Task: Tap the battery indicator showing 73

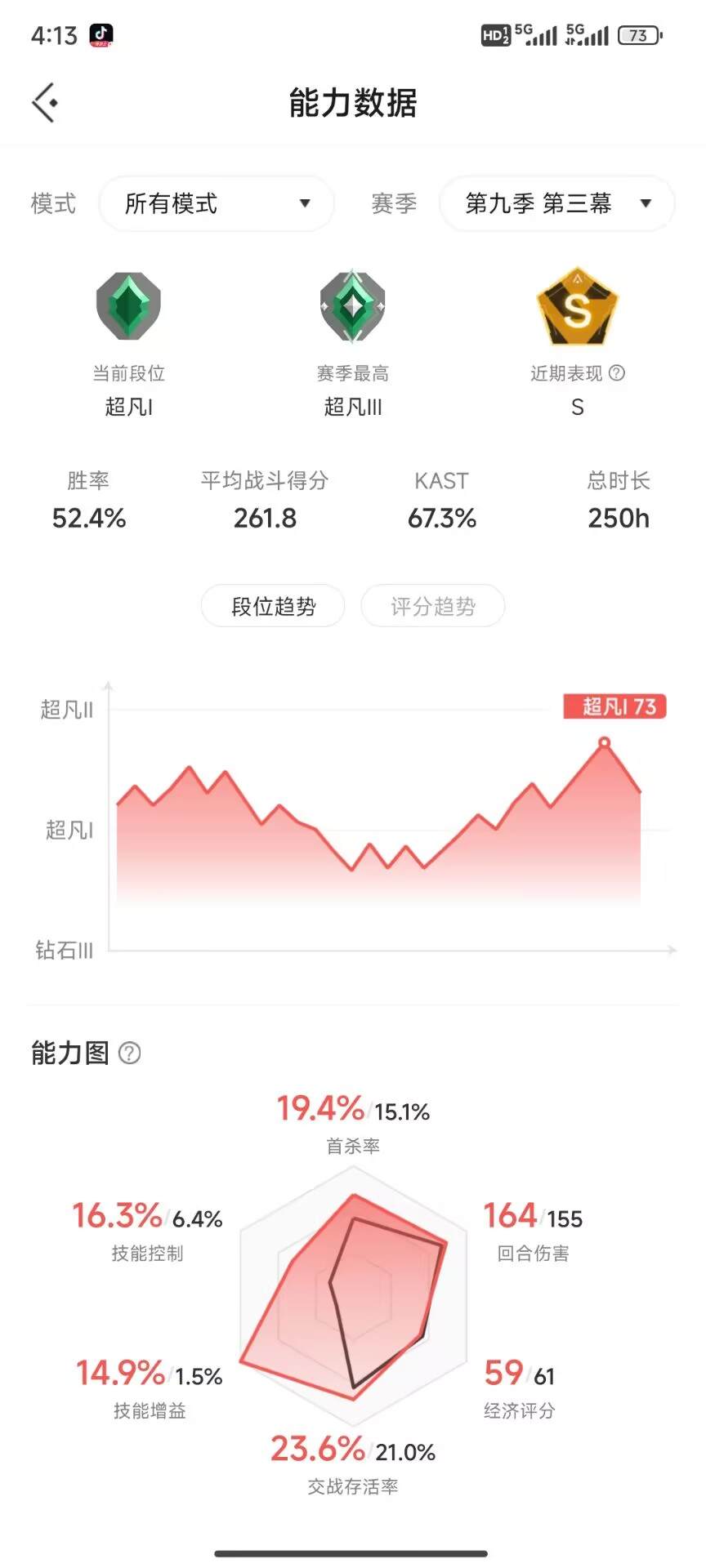Action: pyautogui.click(x=639, y=36)
